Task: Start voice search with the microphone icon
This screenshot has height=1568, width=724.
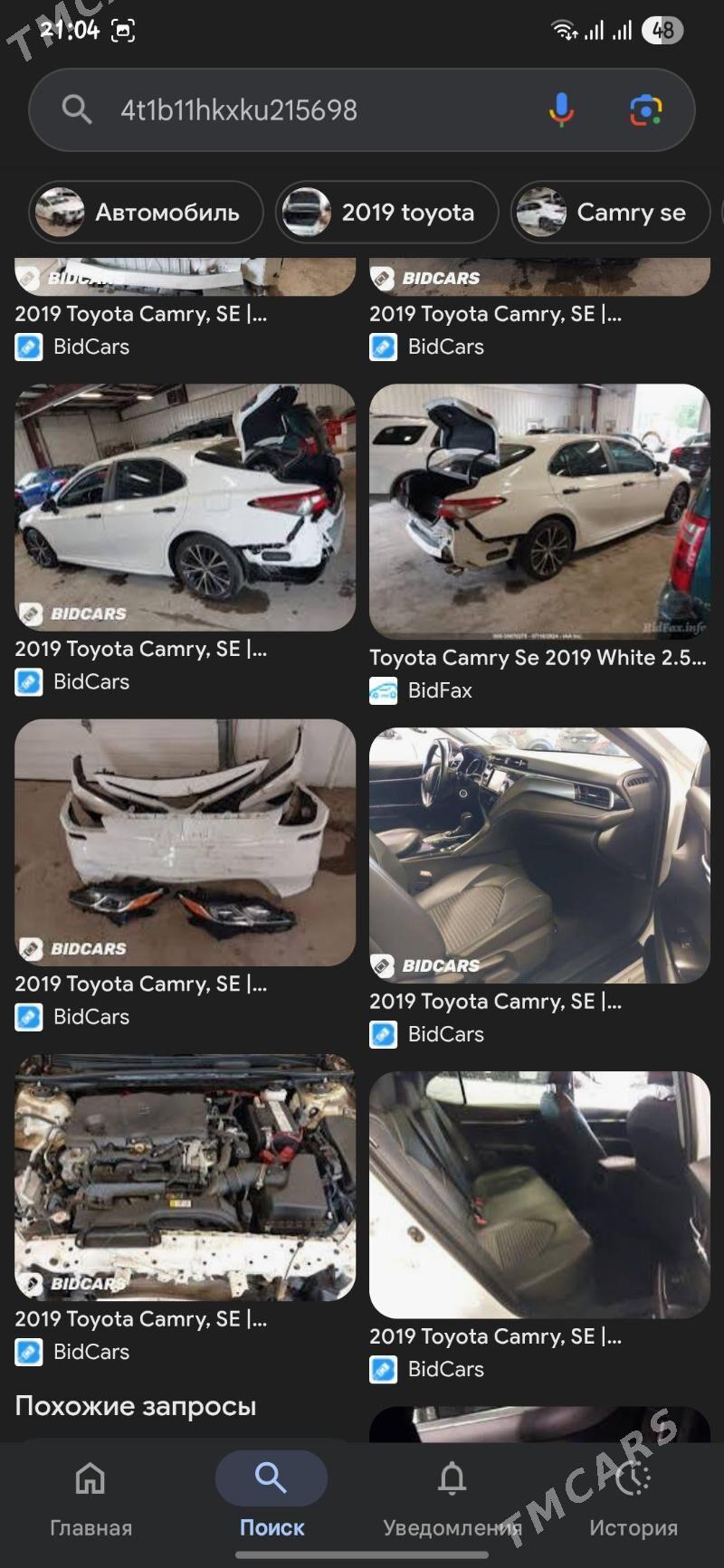Action: click(x=562, y=110)
